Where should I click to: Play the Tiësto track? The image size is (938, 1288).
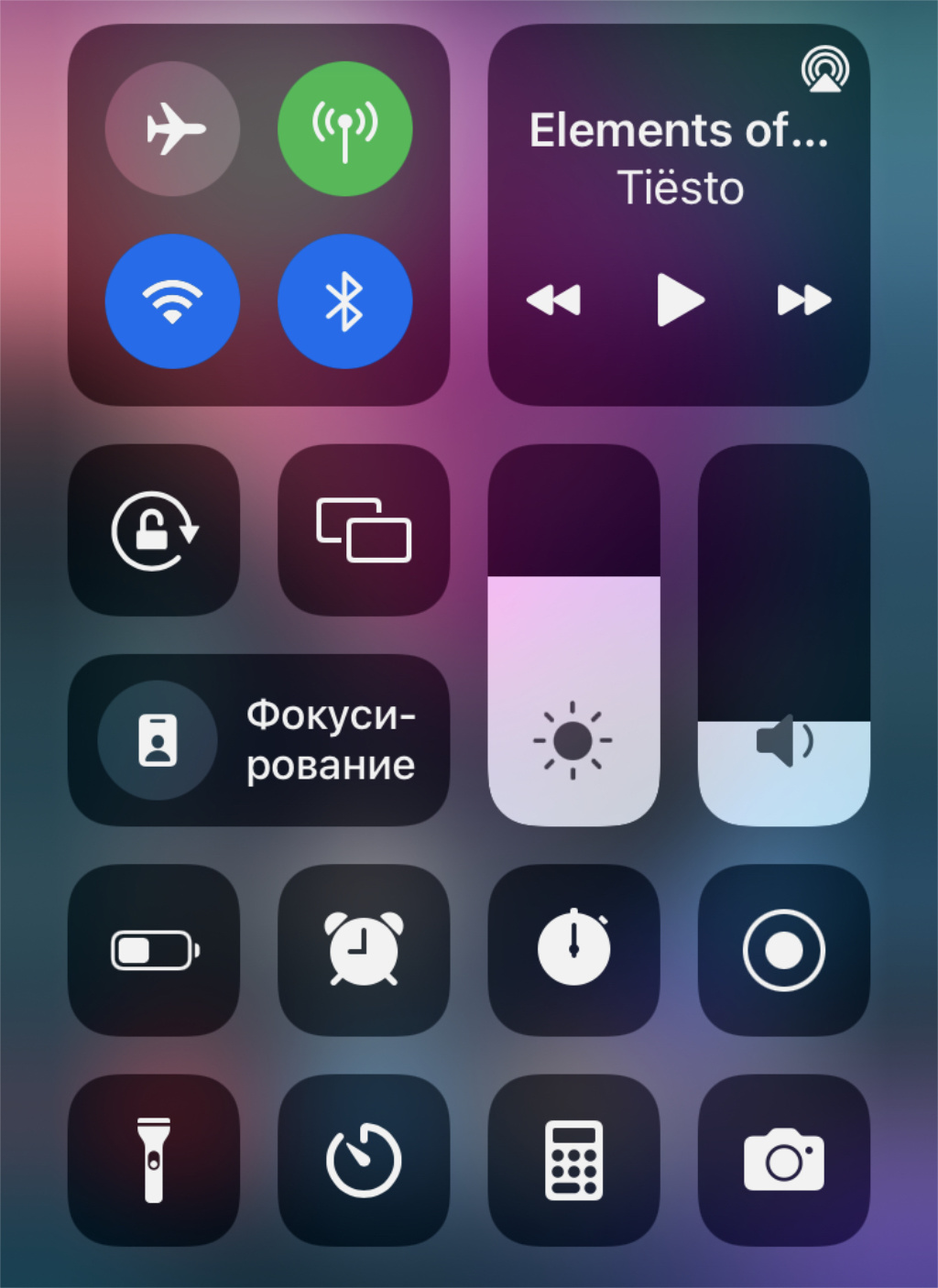point(680,300)
